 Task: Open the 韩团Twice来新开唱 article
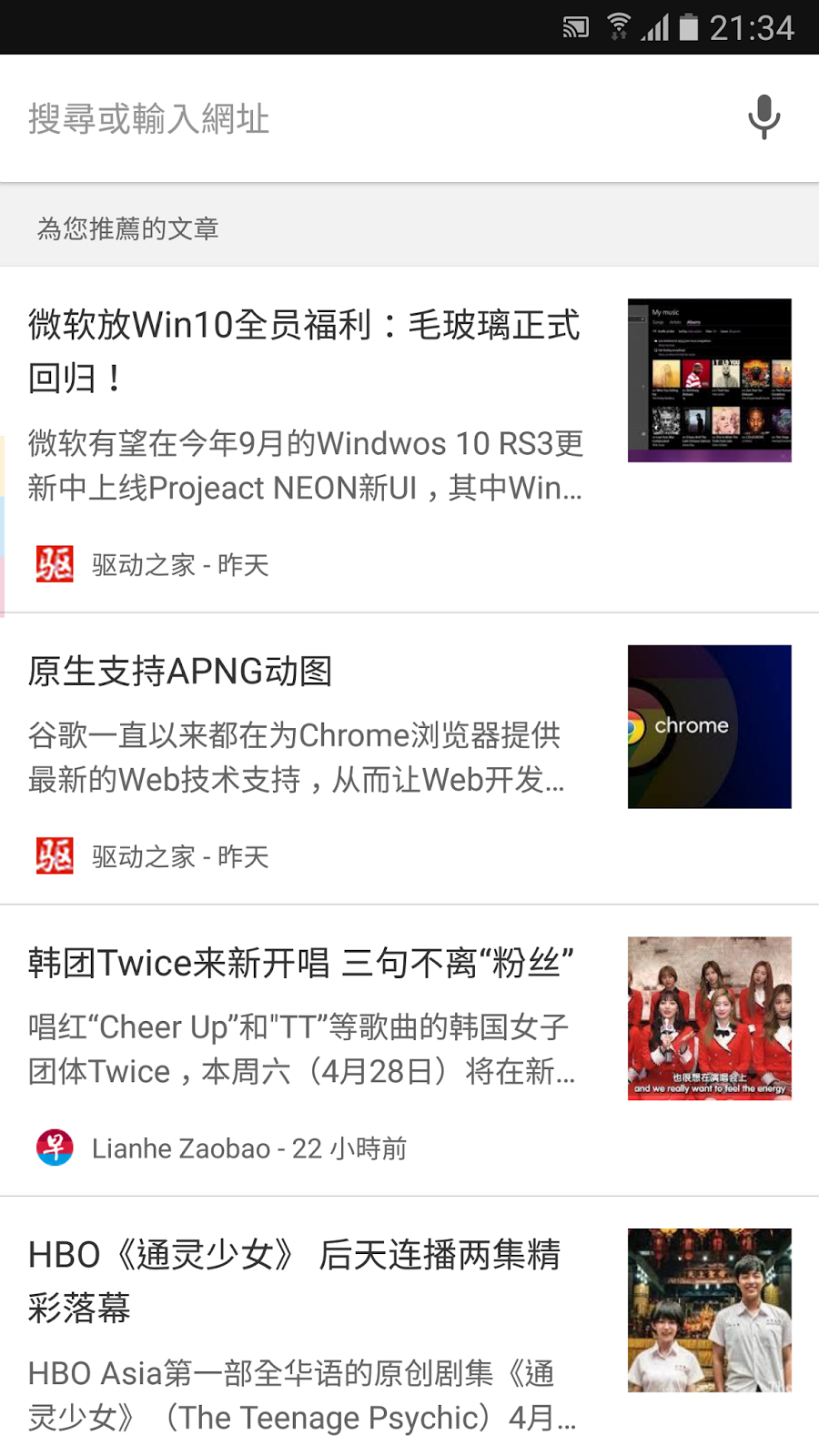(x=300, y=963)
